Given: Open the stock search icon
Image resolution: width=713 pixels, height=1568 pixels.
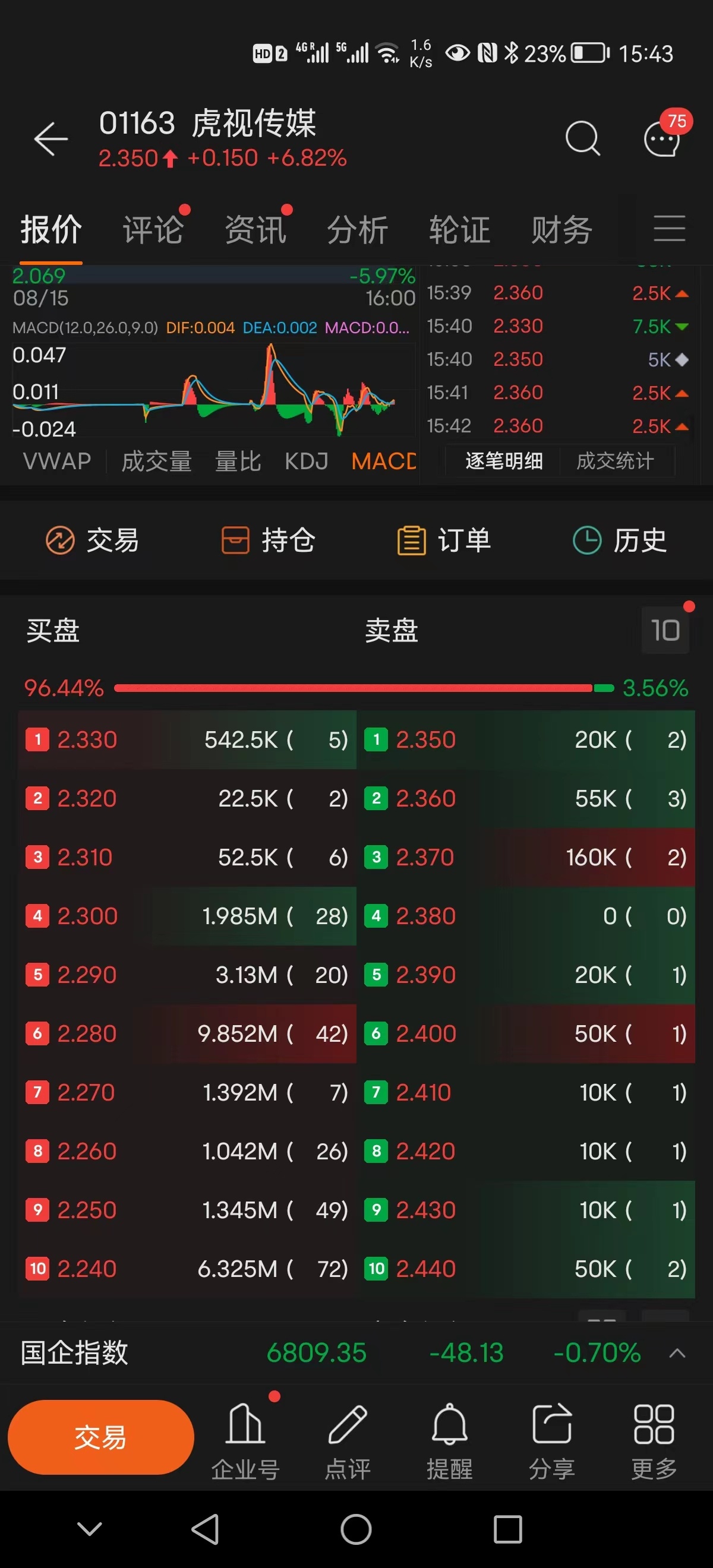Looking at the screenshot, I should coord(582,140).
